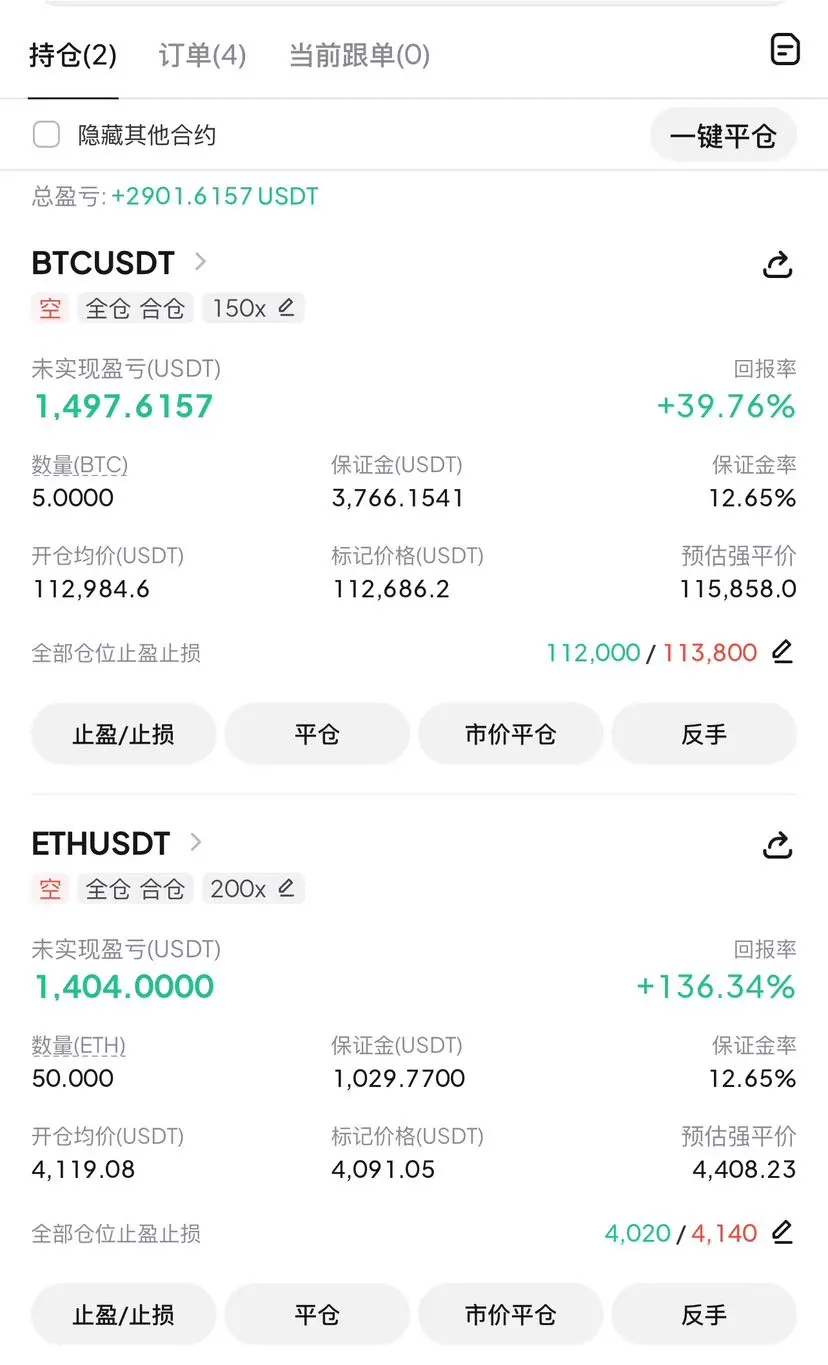This screenshot has width=828, height=1365.
Task: Switch to the 订单(4) tab
Action: (202, 55)
